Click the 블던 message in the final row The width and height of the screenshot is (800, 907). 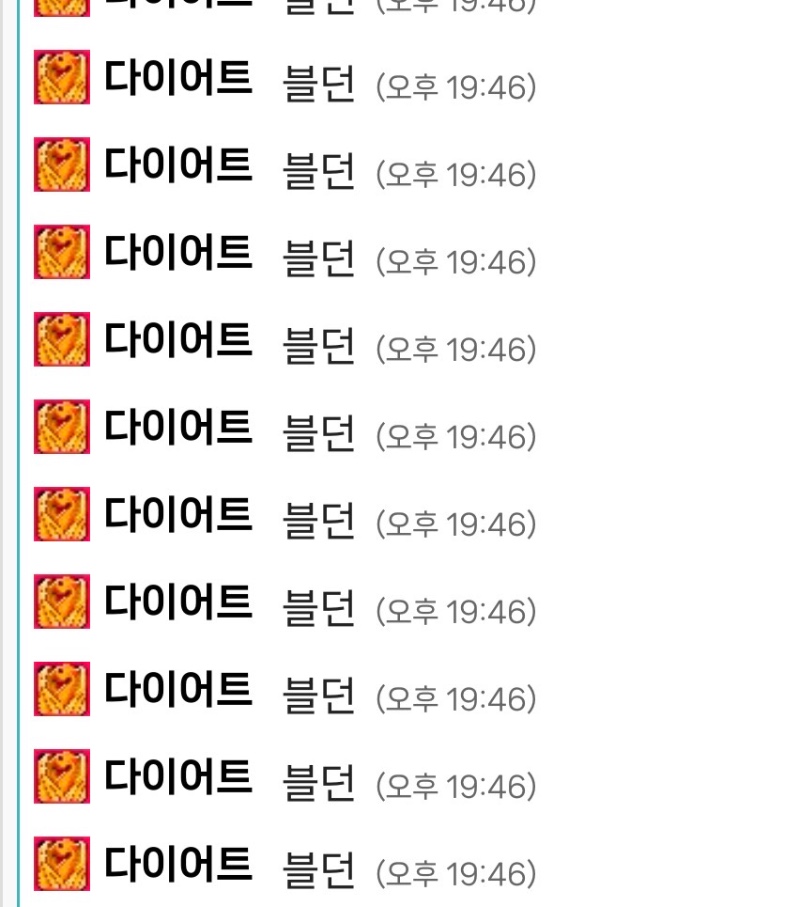(x=318, y=862)
